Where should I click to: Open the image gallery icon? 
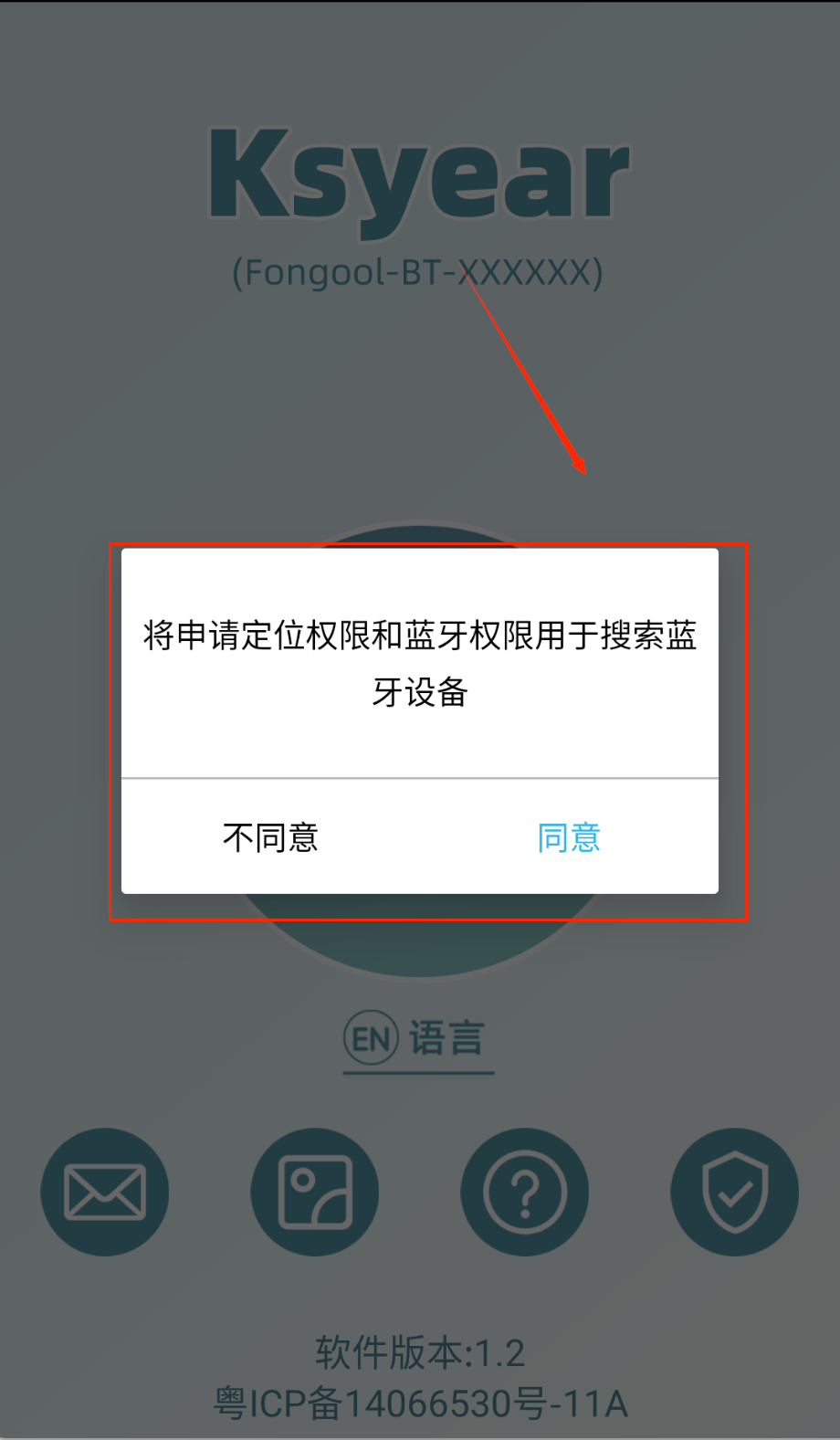(x=315, y=1192)
